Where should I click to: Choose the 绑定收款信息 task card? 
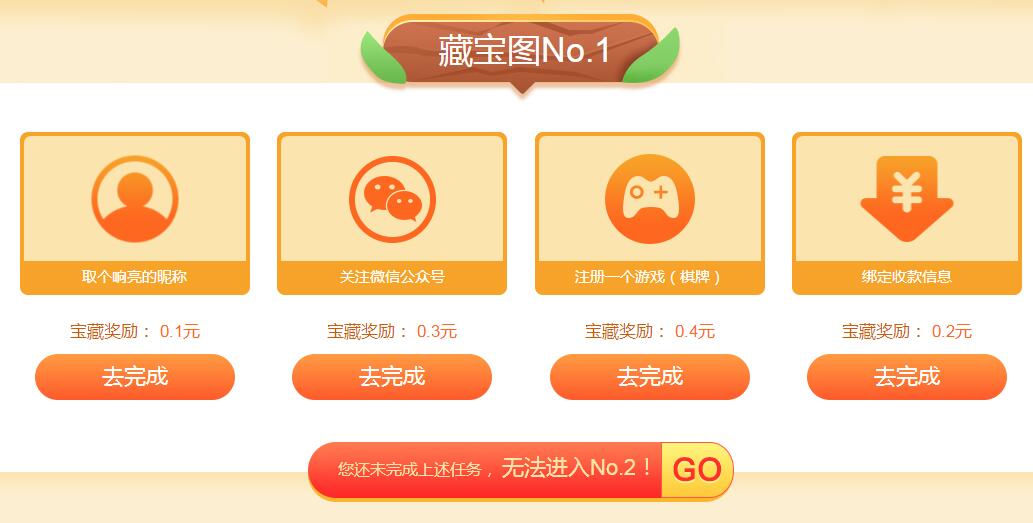coord(907,213)
